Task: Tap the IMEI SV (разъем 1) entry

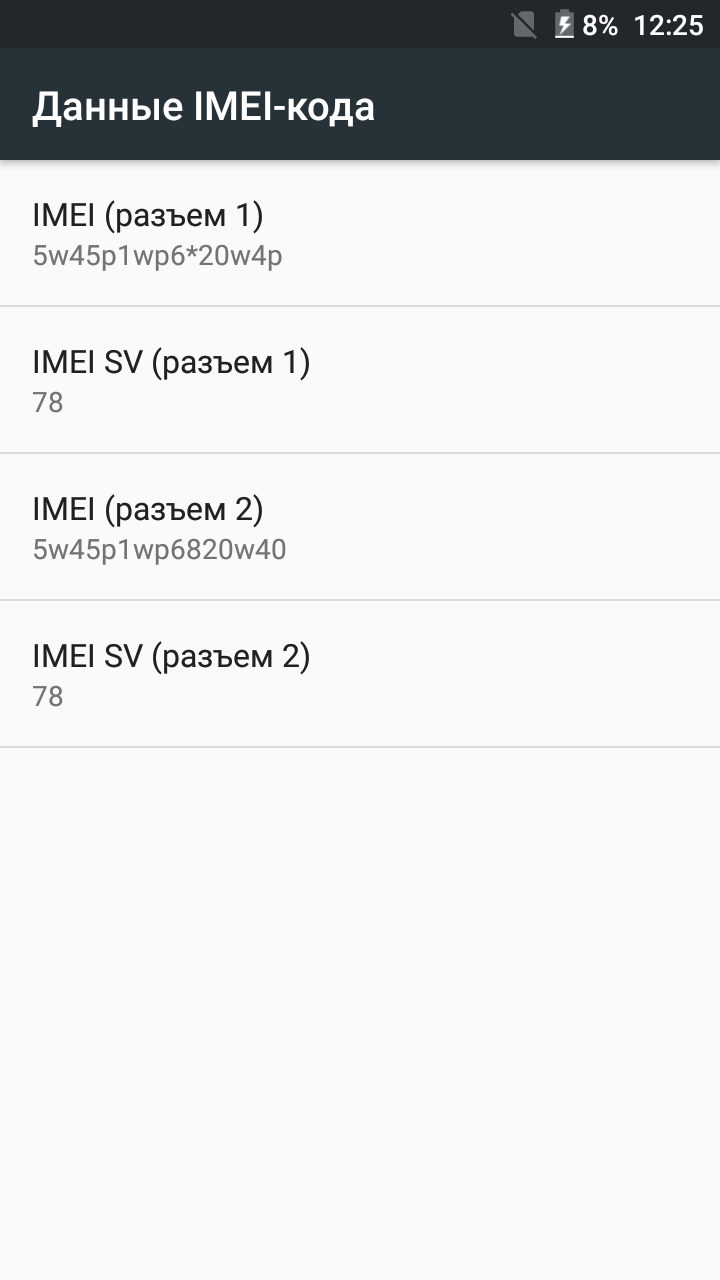Action: pos(360,381)
